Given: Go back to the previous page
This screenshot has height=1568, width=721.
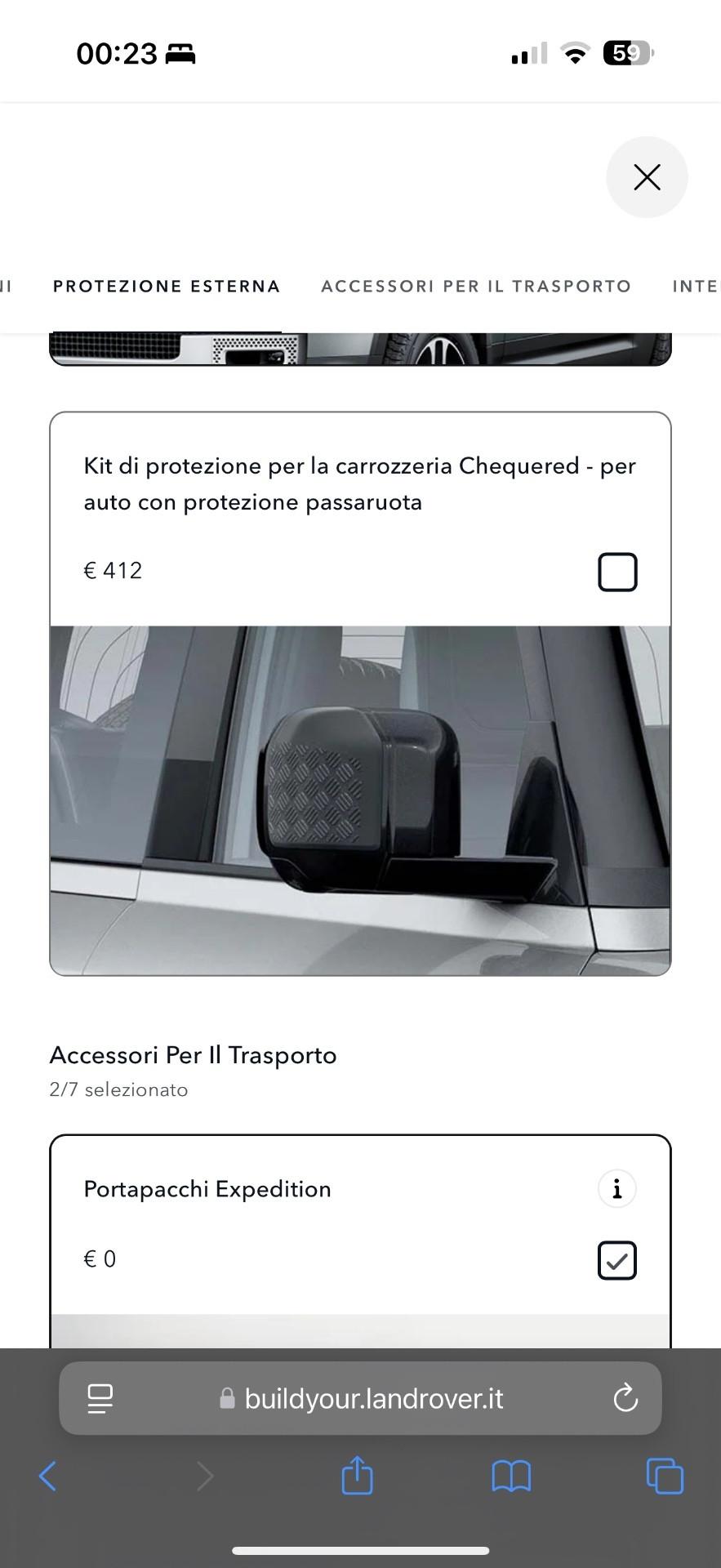Looking at the screenshot, I should (48, 1476).
